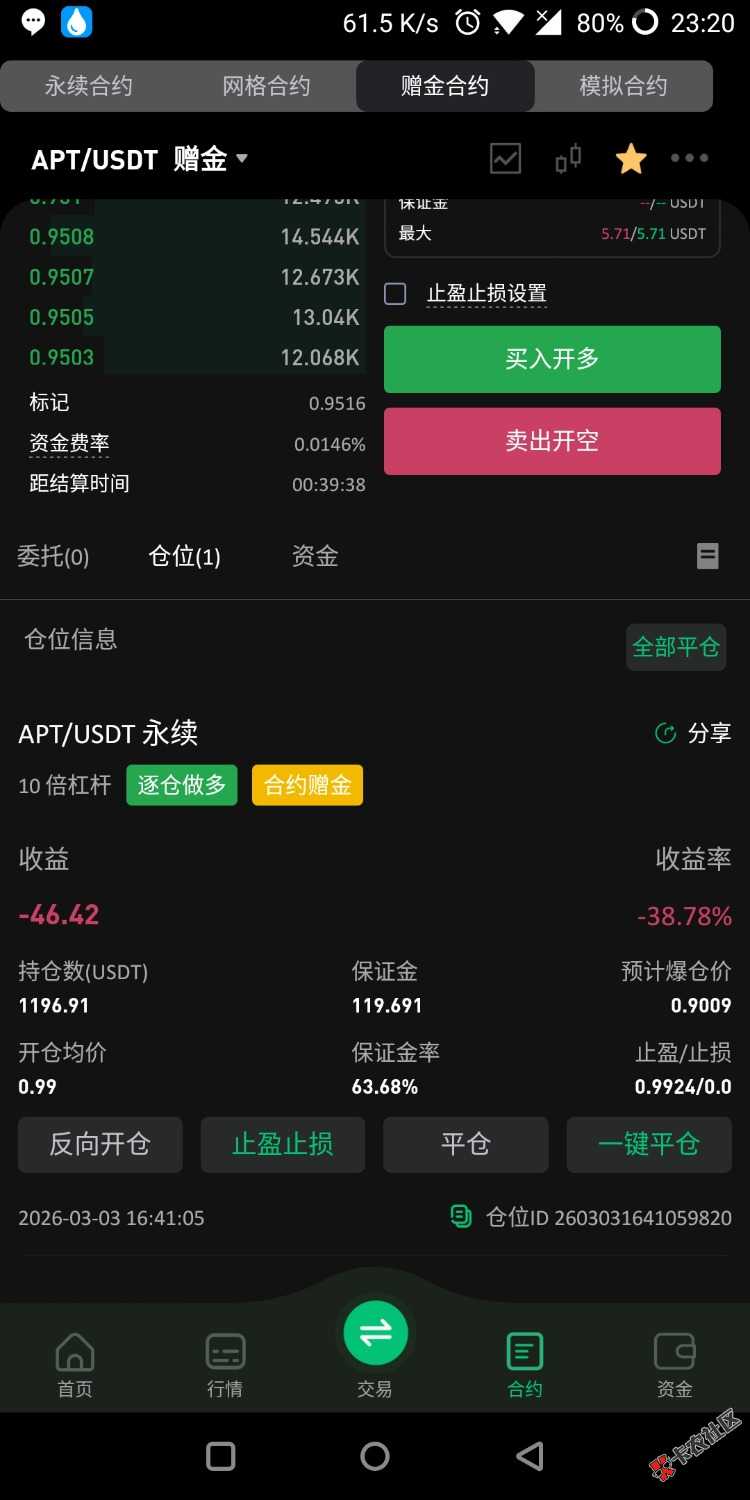Open the candlestick settings icon
This screenshot has width=750, height=1500.
tap(568, 158)
